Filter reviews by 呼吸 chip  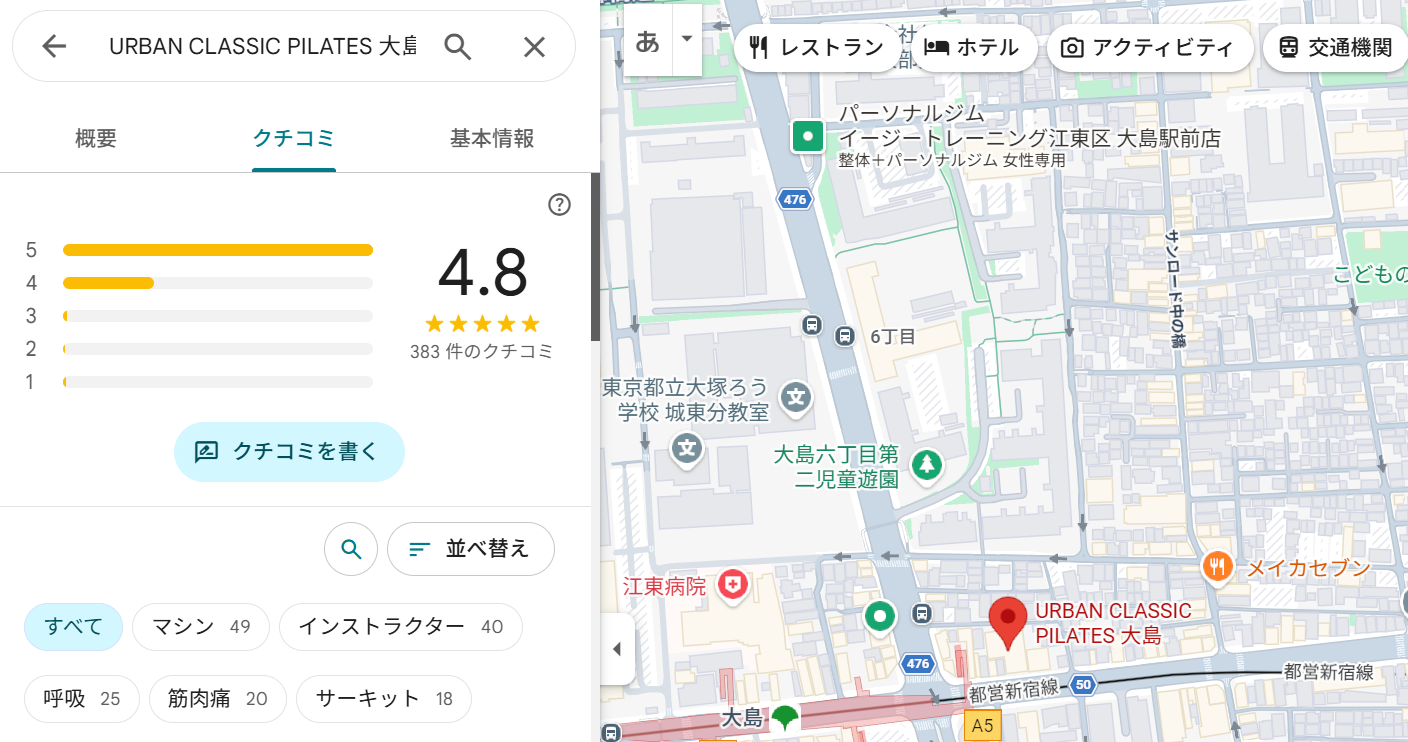[x=81, y=699]
